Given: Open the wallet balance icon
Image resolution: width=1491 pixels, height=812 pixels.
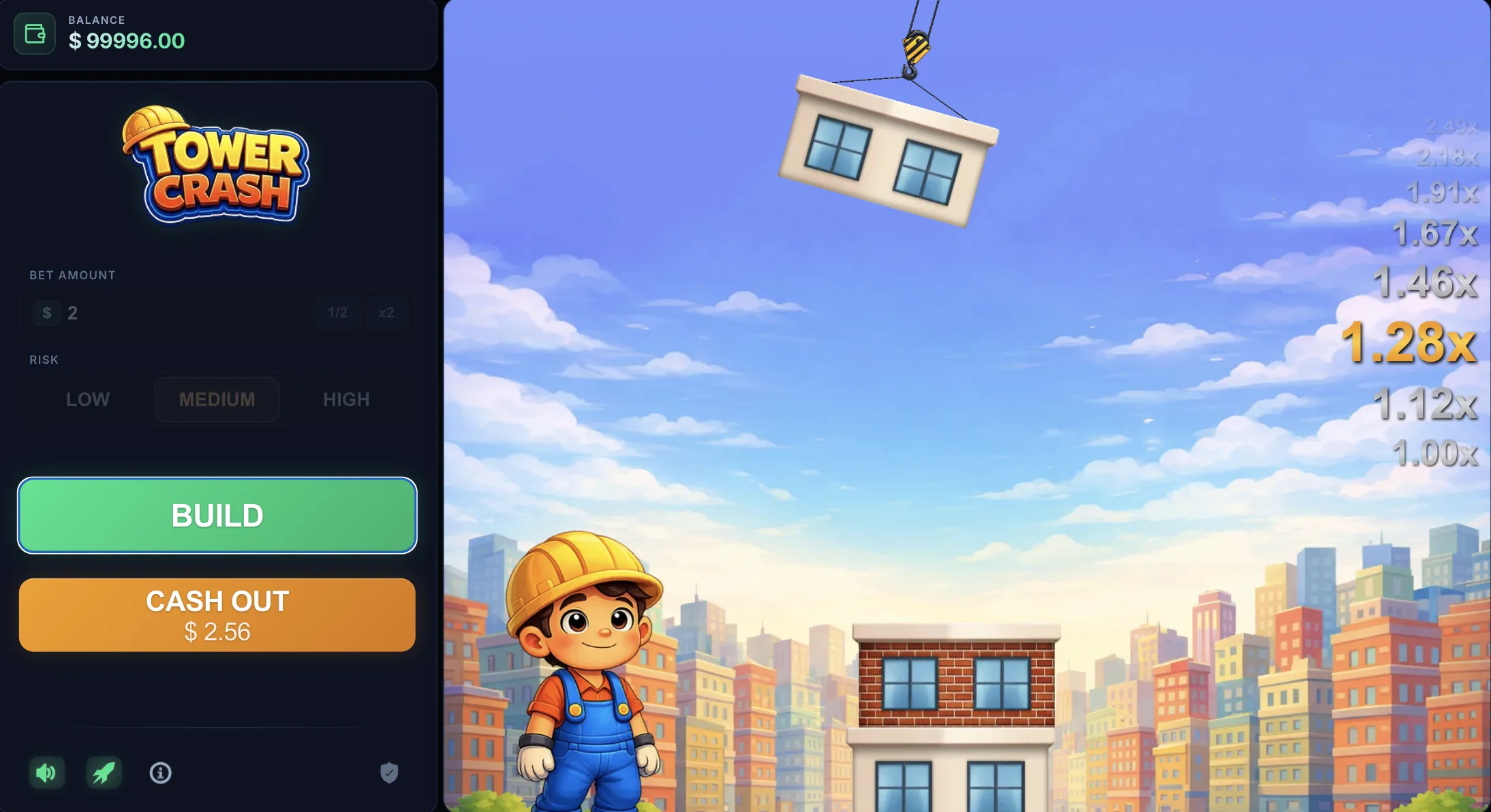Looking at the screenshot, I should click(35, 33).
